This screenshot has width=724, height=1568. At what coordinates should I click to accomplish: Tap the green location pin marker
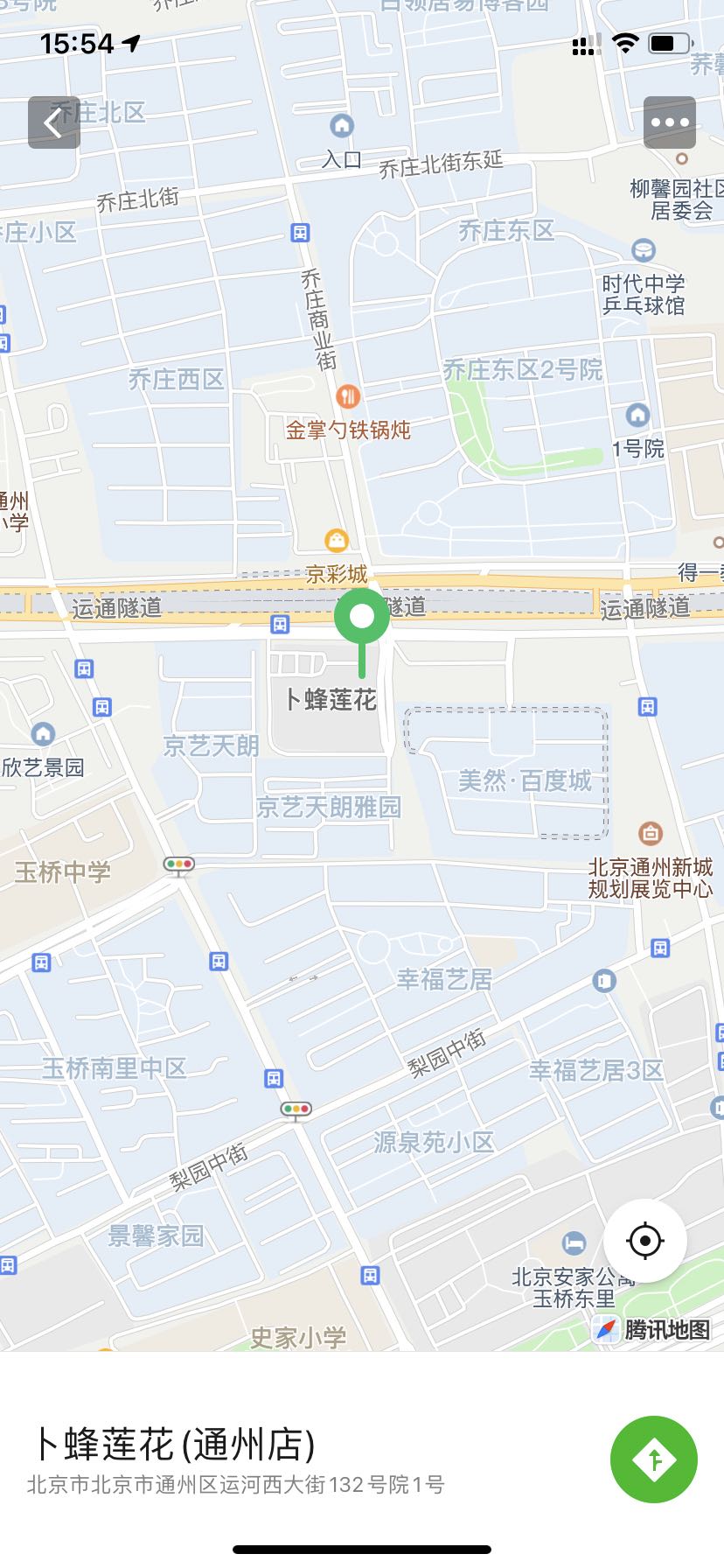362,618
